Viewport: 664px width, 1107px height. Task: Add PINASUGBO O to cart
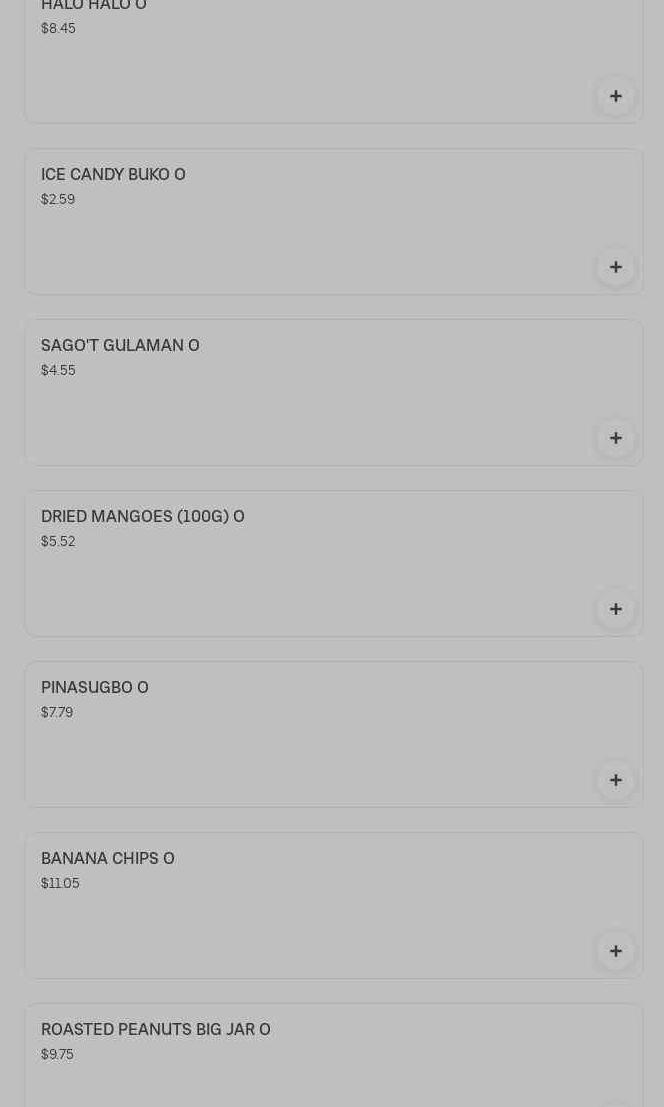[615, 780]
